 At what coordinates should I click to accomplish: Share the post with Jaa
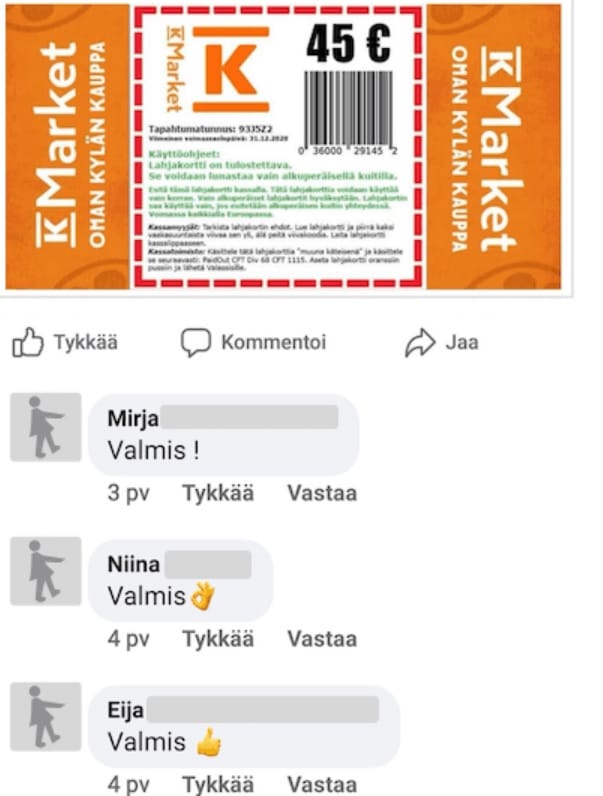441,343
